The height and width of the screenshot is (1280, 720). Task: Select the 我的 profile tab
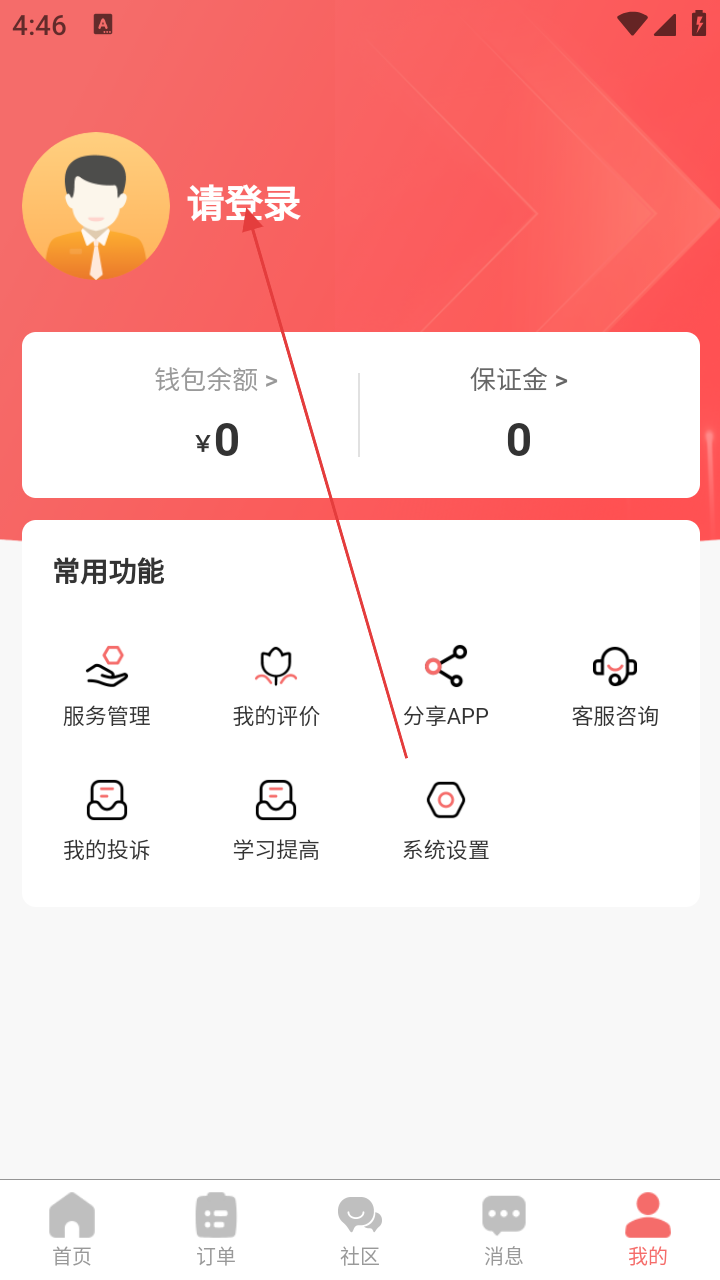pyautogui.click(x=648, y=1229)
